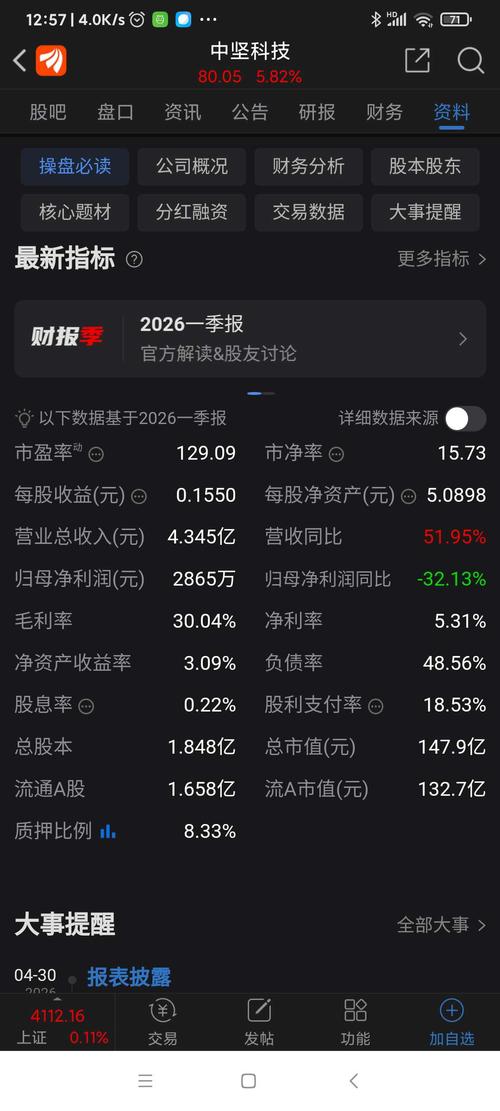Image resolution: width=500 pixels, height=1111 pixels.
Task: Open the 研报 tab
Action: click(317, 112)
